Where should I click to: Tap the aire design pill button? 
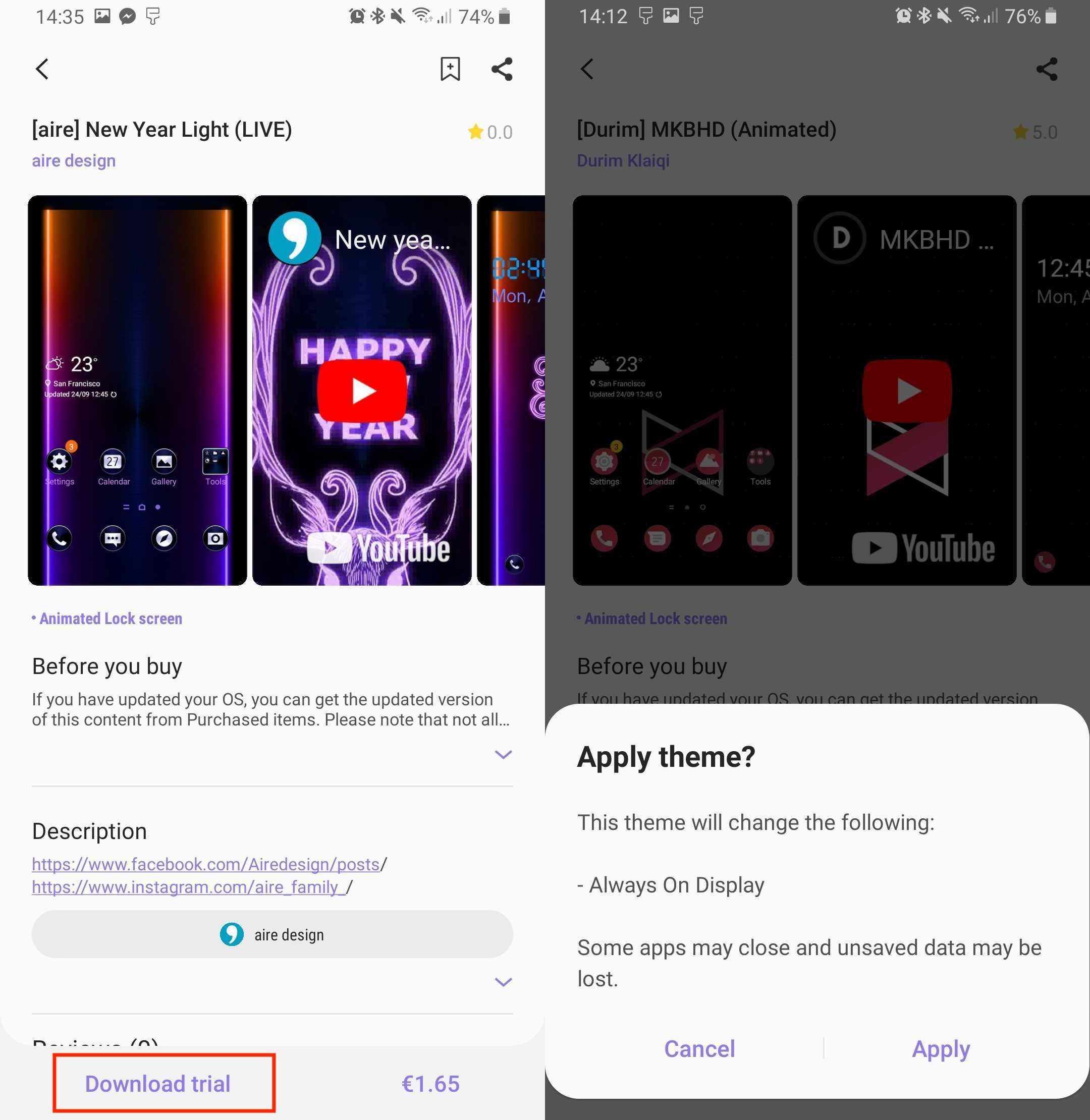pos(272,934)
